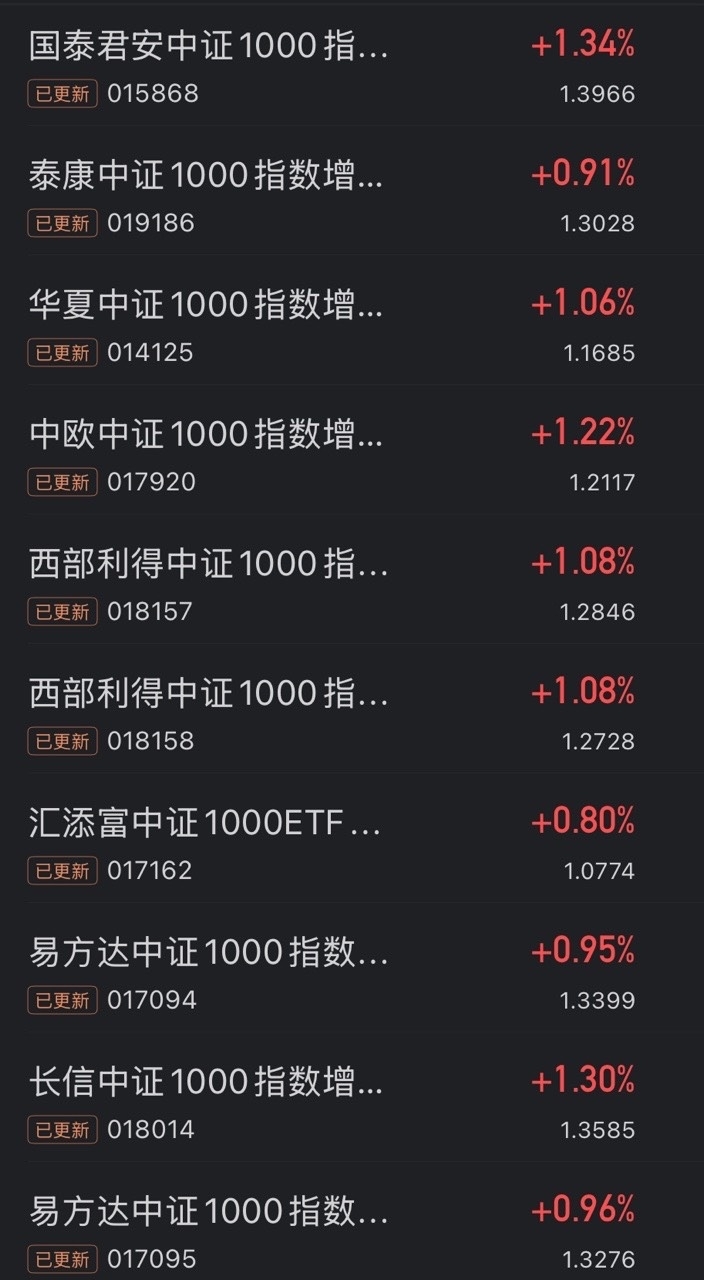Open 易方达中证1000 fund coded 017095
Screen dimensions: 704x1280
352,1222
